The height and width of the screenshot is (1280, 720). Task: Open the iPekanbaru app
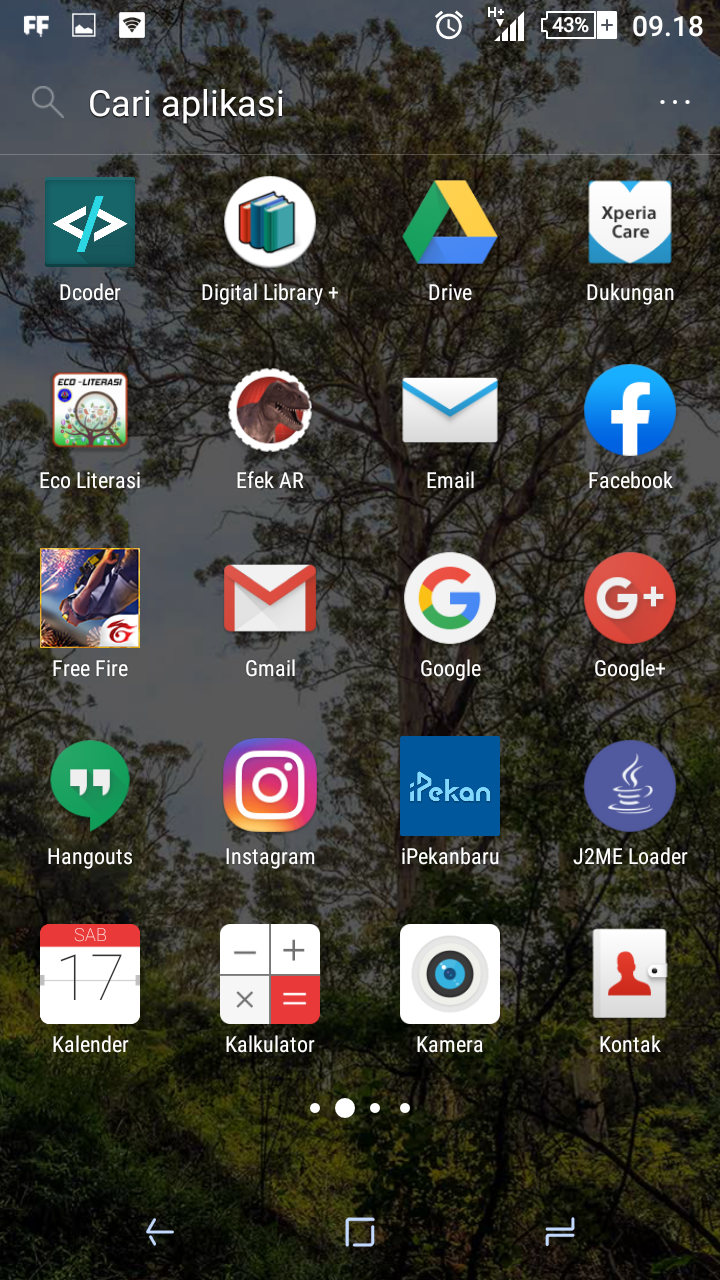point(450,786)
